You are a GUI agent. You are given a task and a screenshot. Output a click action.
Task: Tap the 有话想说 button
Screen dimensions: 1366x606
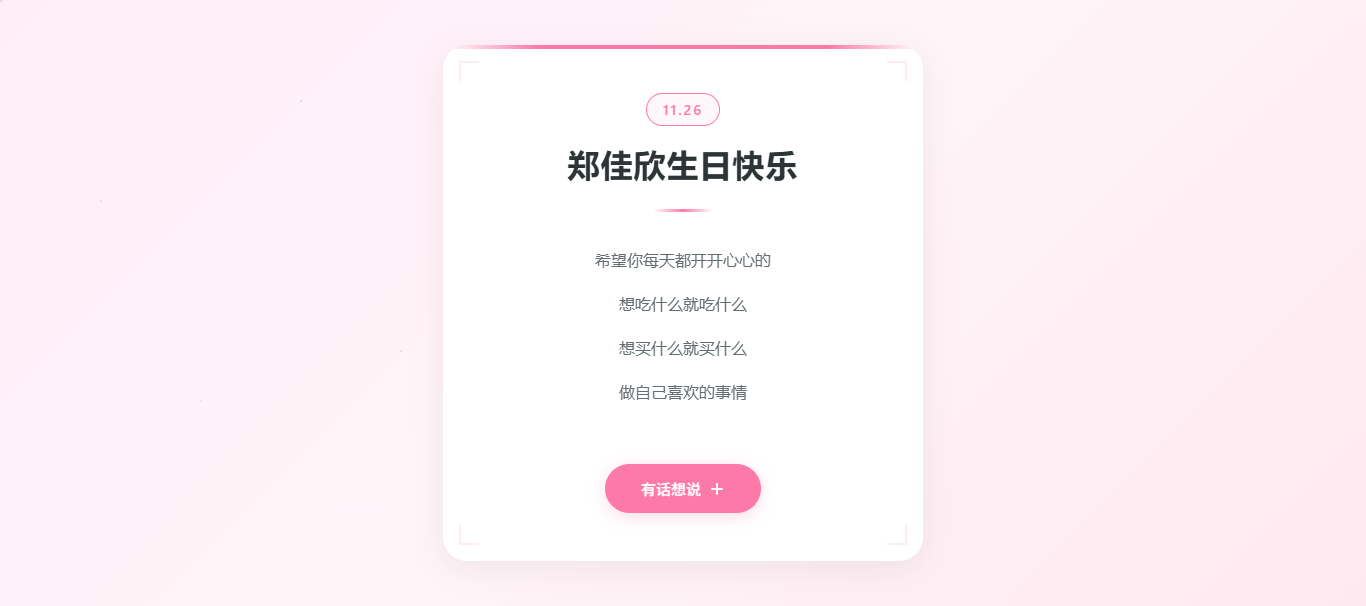point(682,489)
